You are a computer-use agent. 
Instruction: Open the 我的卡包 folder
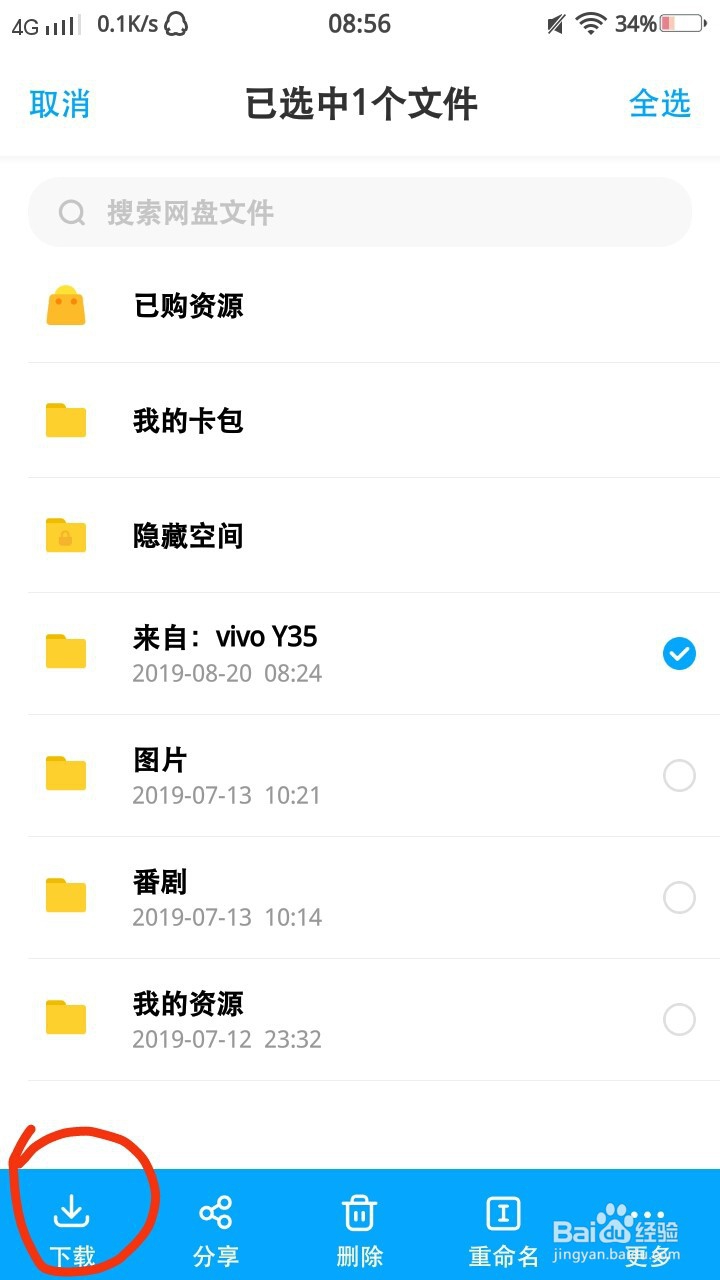tap(188, 421)
